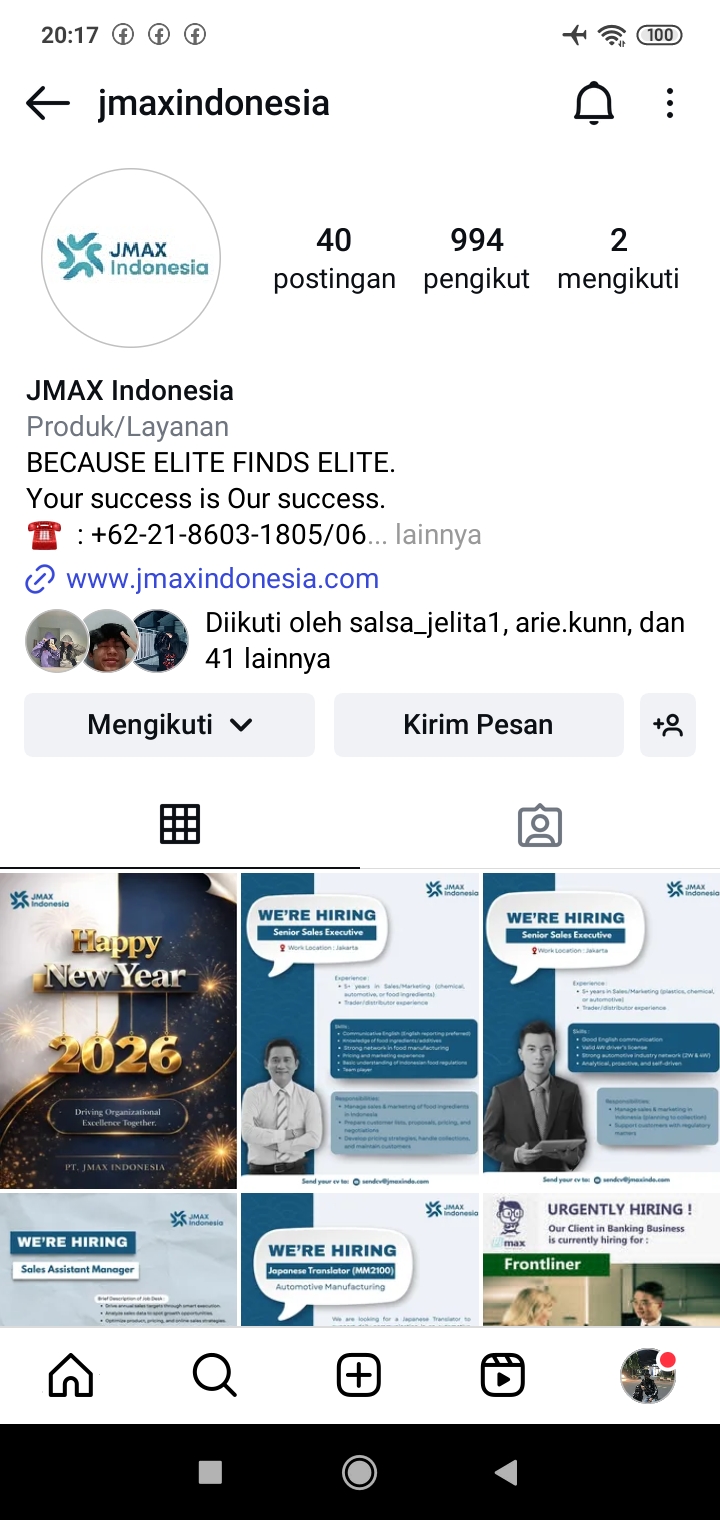View the 994 pengikut list
The image size is (720, 1520).
coord(476,258)
